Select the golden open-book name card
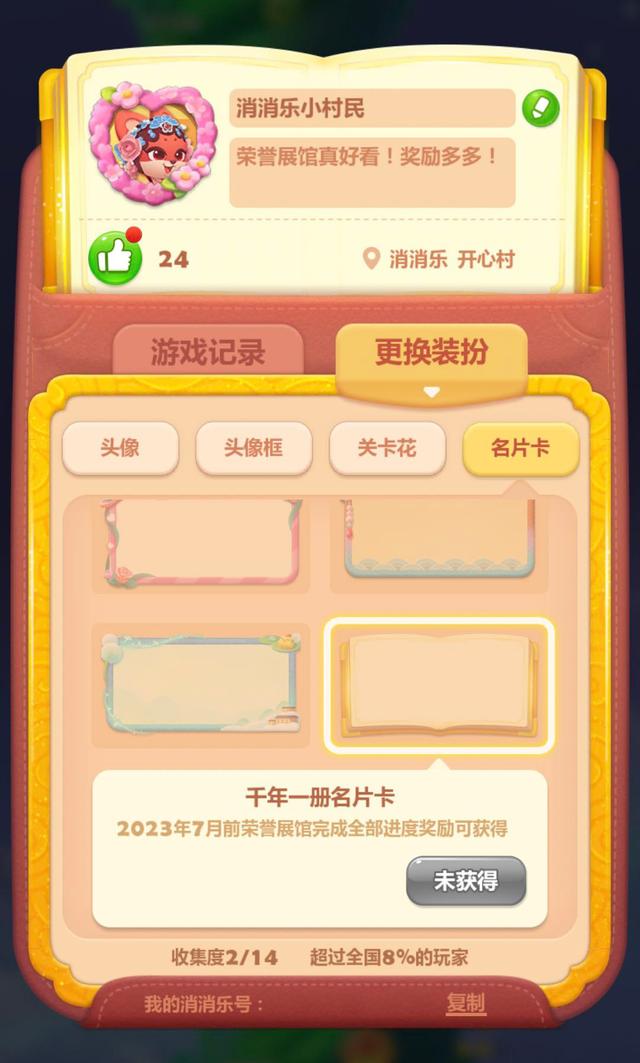Screen dimensions: 640x1063 (x=438, y=685)
